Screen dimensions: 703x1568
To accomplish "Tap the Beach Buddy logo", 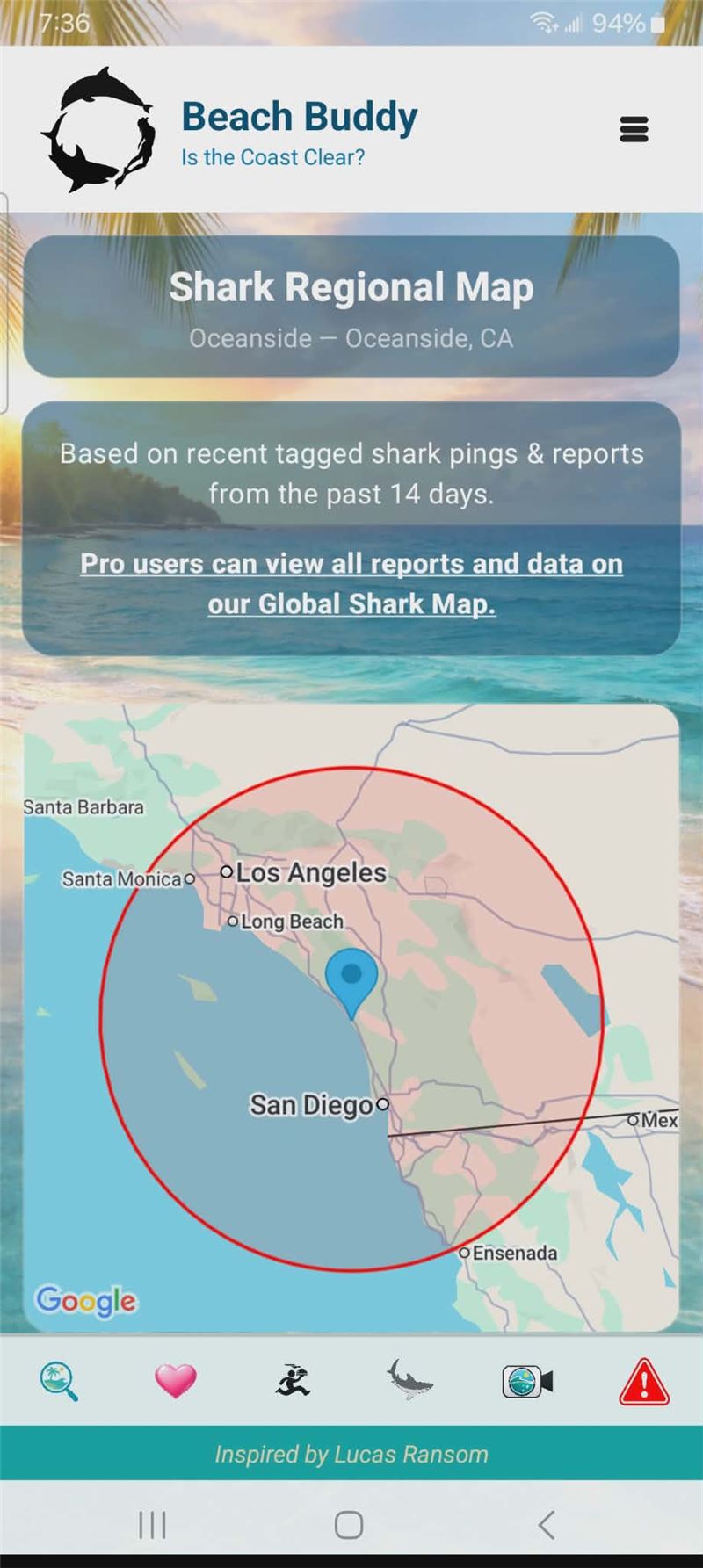I will click(98, 130).
